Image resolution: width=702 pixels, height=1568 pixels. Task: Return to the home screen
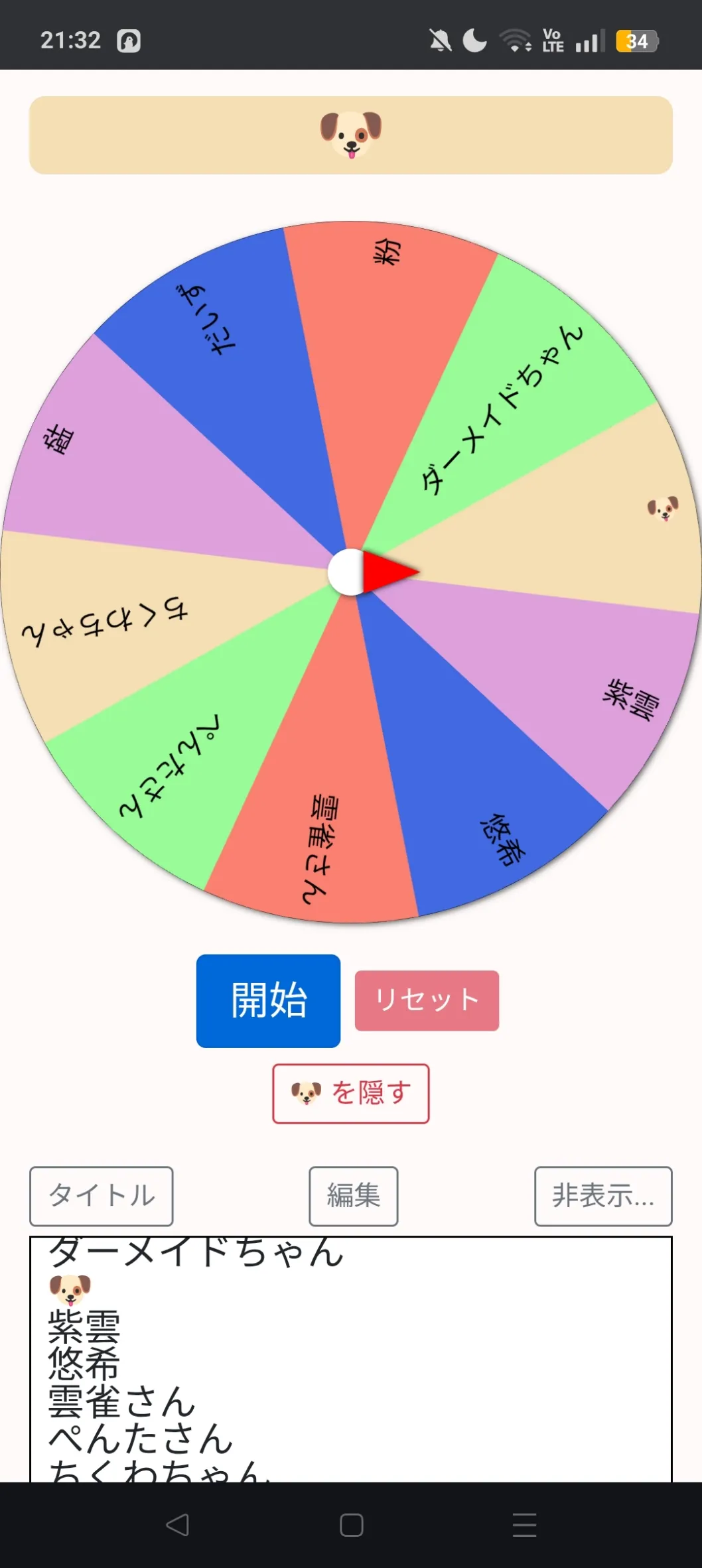coord(351,1524)
